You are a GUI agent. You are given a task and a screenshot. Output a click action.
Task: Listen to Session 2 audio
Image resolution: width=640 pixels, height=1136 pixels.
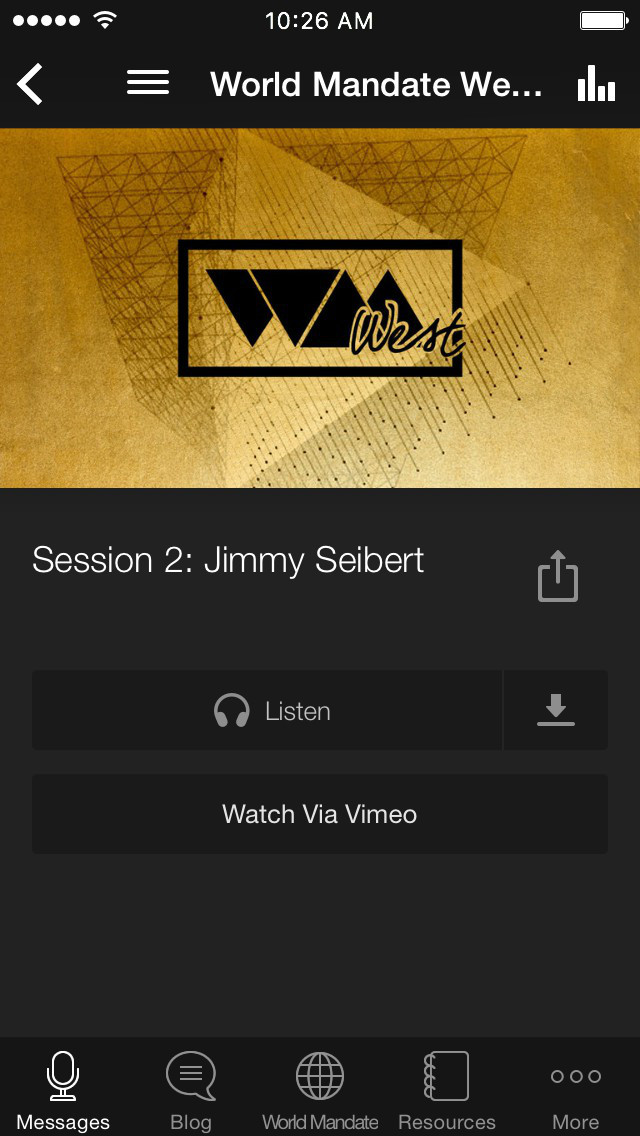[x=267, y=711]
